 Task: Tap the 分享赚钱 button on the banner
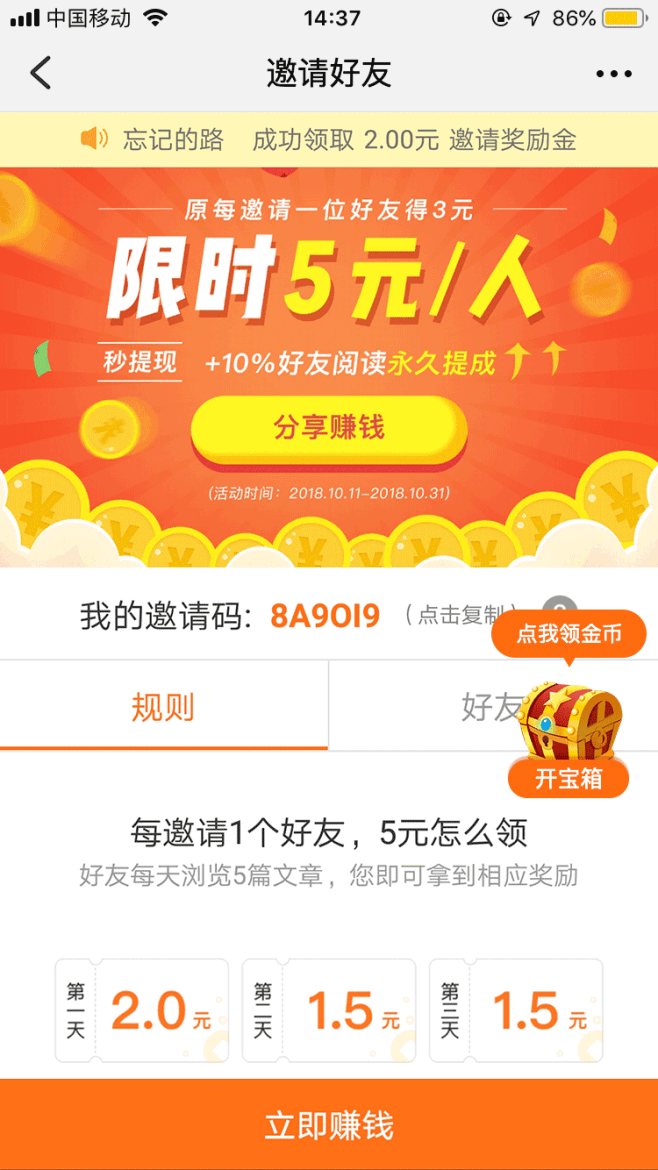(x=329, y=429)
